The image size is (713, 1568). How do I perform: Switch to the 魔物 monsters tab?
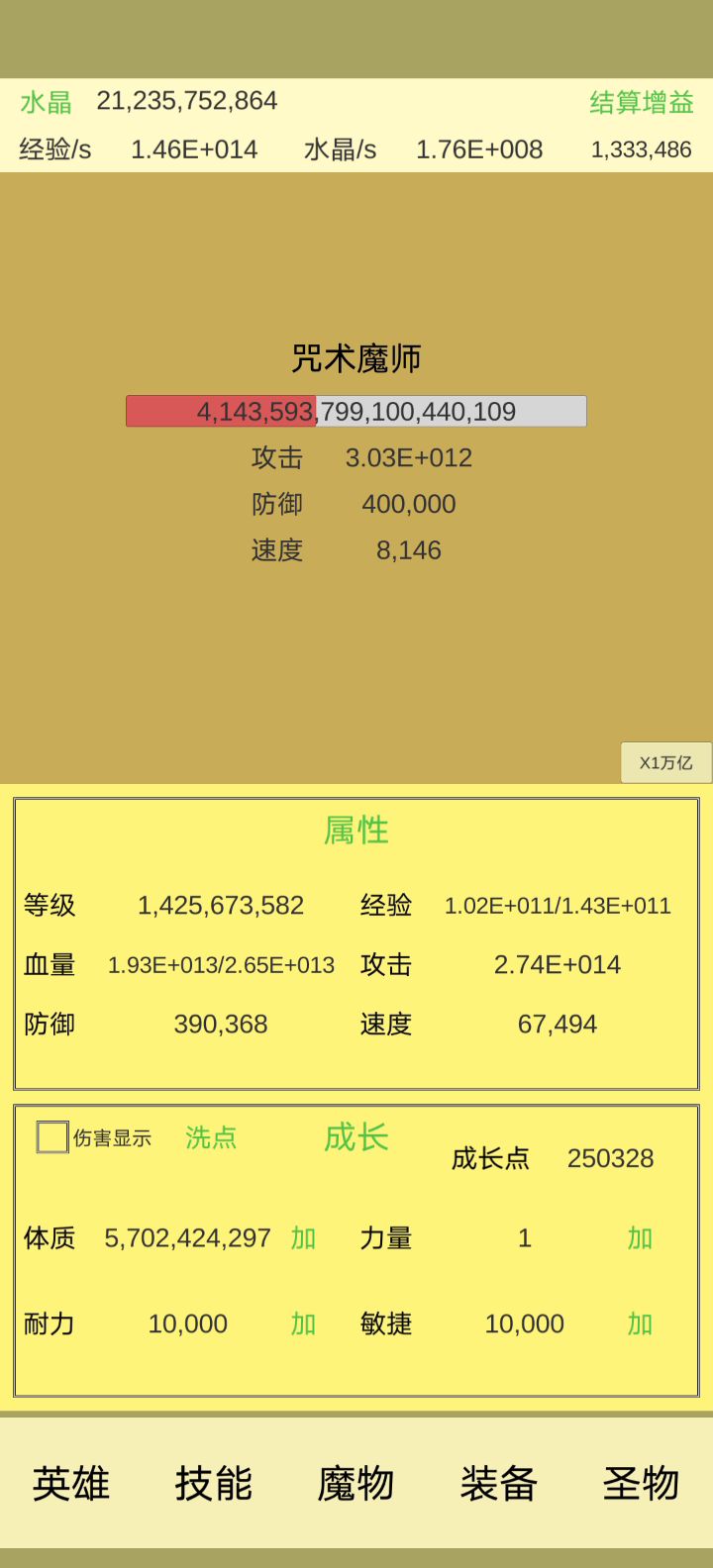[x=356, y=1484]
